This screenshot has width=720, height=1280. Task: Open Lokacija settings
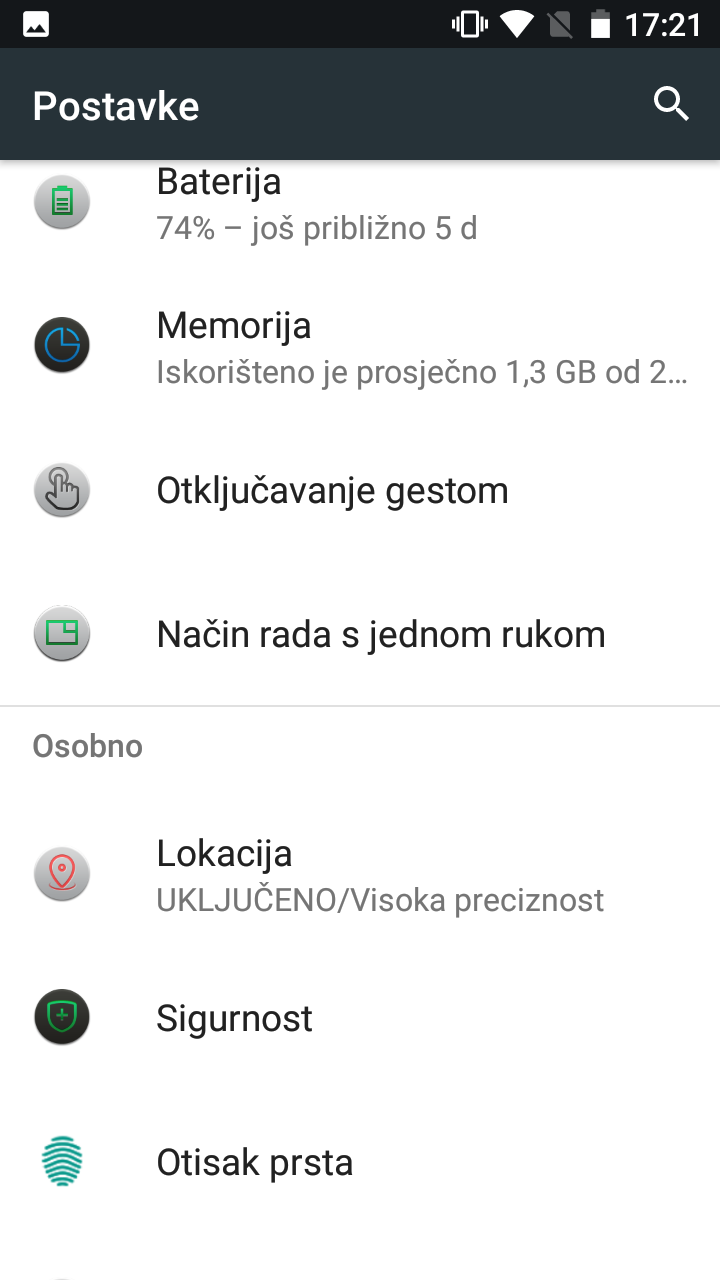(x=360, y=875)
